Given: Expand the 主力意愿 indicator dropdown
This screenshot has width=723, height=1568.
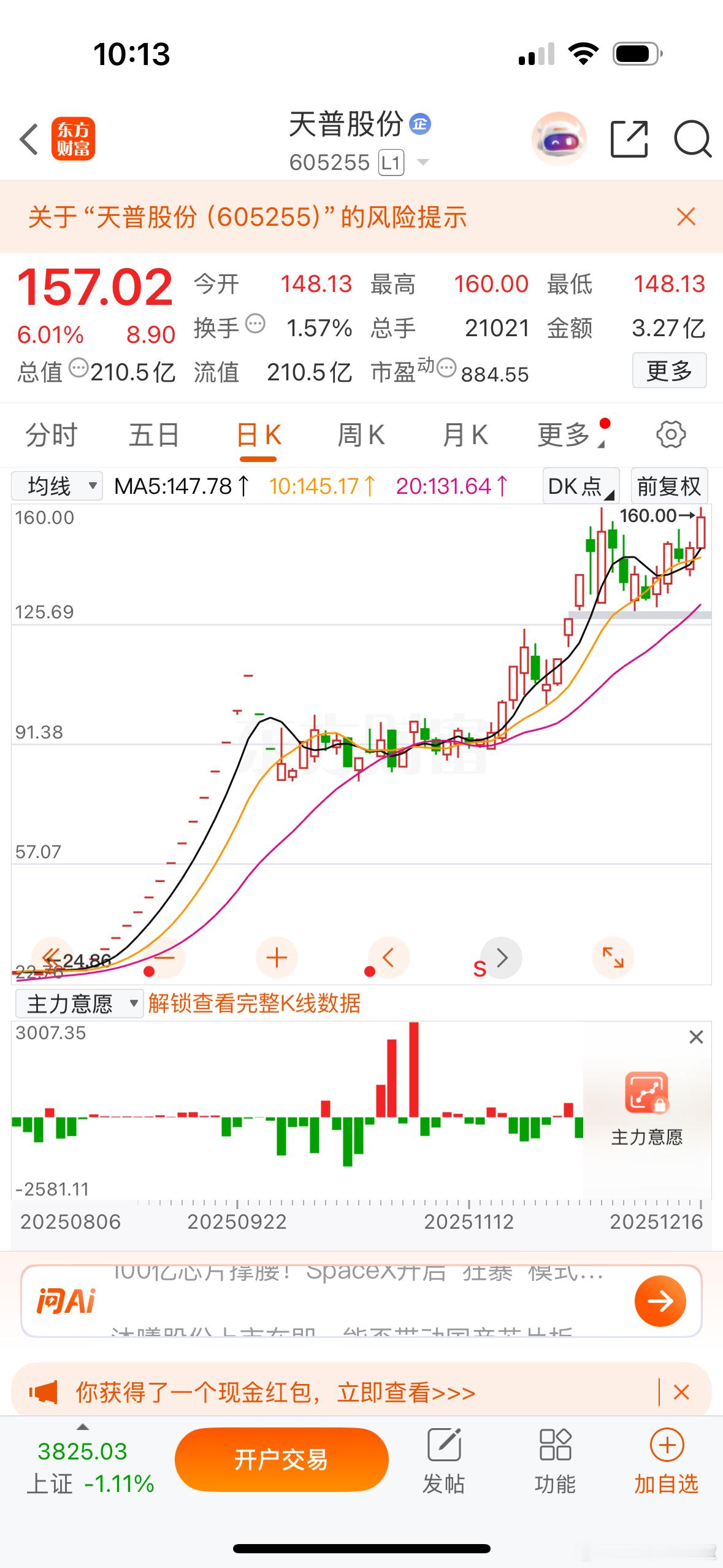Looking at the screenshot, I should click(79, 1004).
